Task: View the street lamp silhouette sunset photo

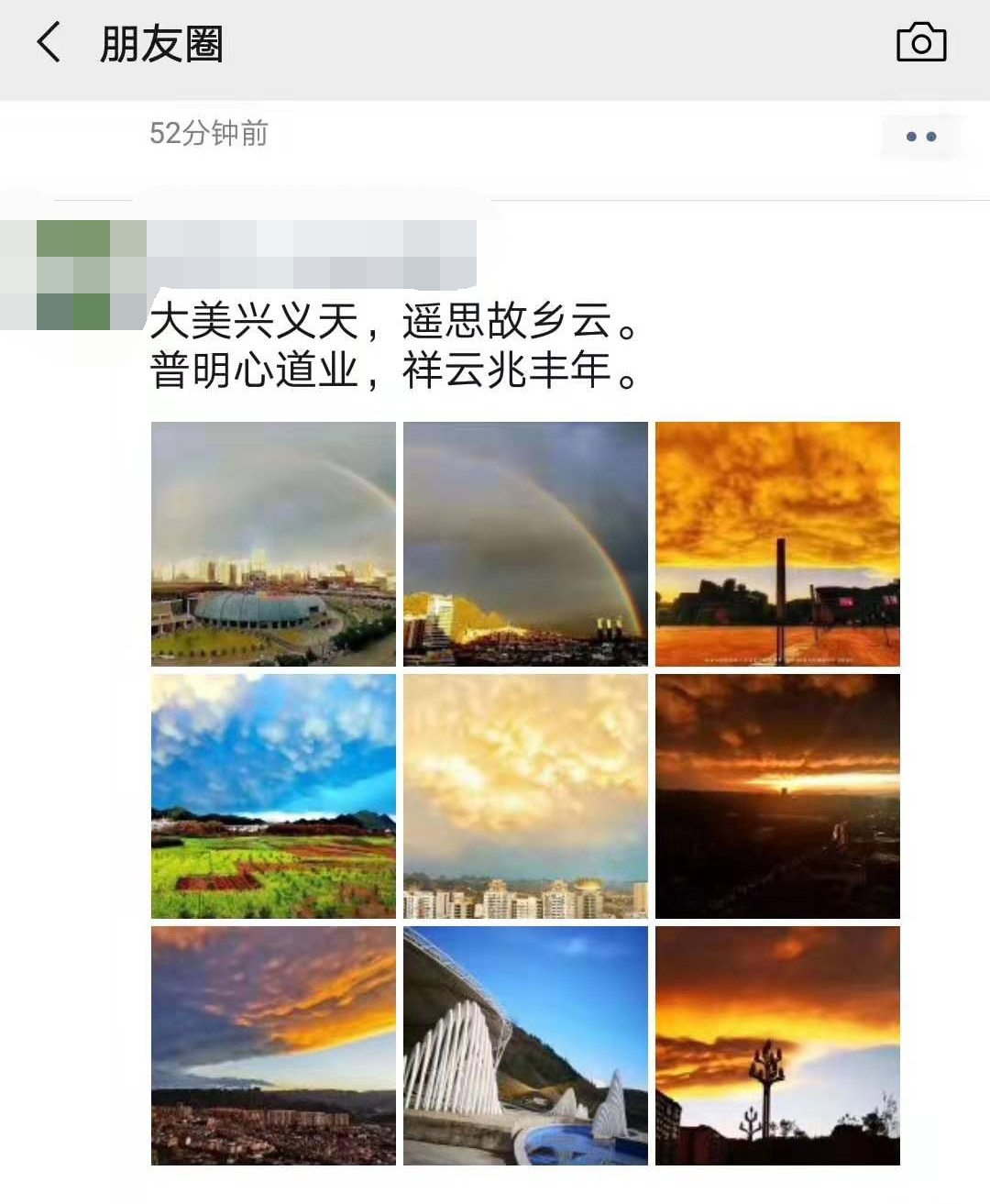Action: click(777, 1045)
